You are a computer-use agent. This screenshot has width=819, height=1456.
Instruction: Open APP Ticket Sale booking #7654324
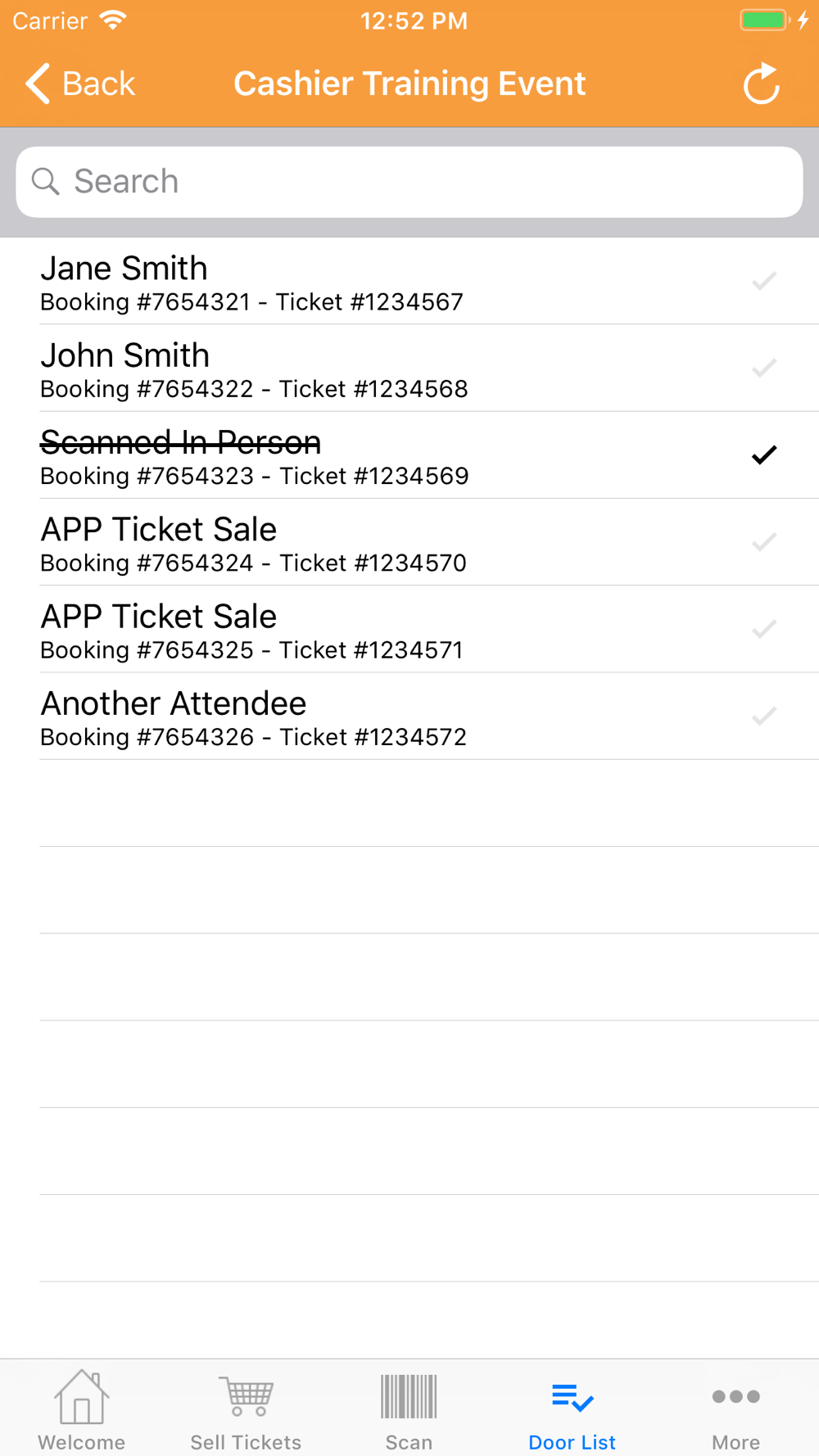[x=409, y=543]
